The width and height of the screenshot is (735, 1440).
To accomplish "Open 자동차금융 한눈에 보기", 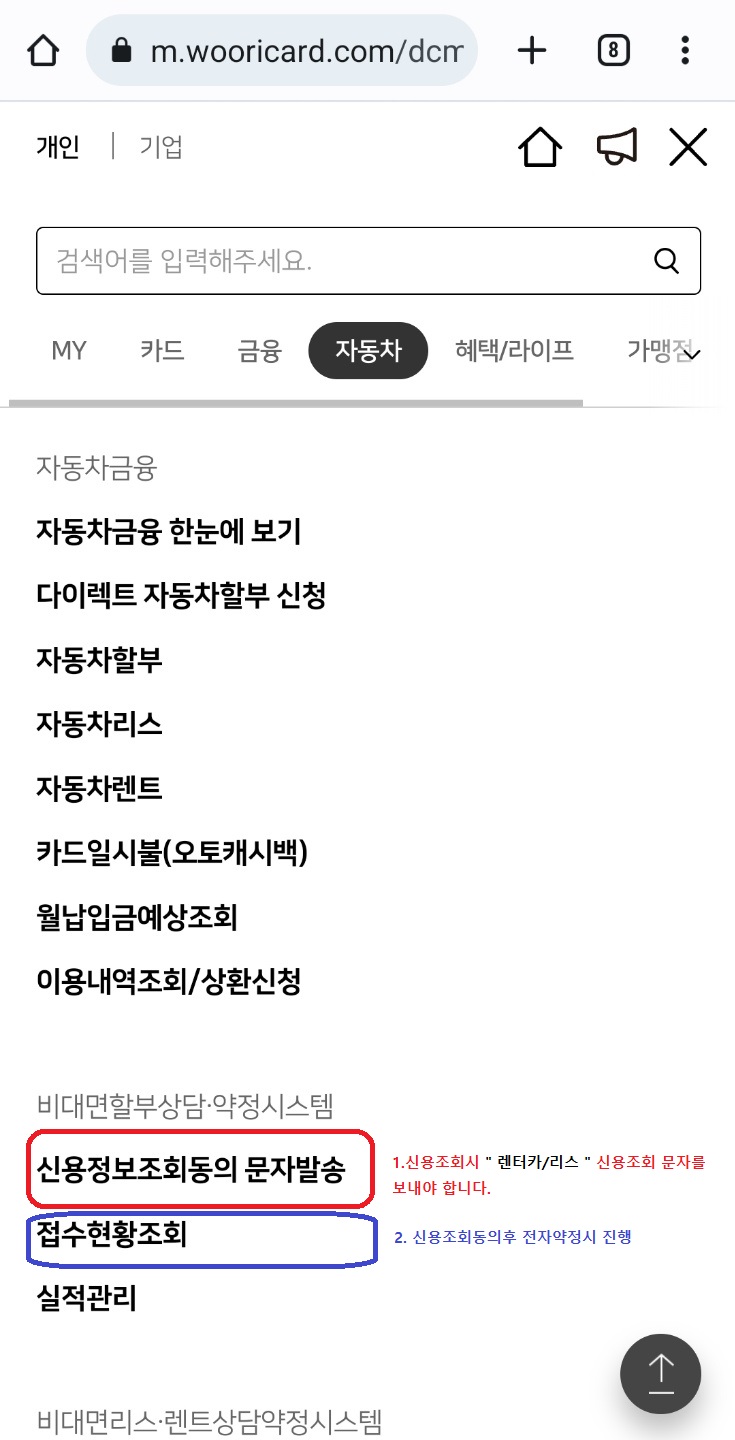I will tap(168, 531).
